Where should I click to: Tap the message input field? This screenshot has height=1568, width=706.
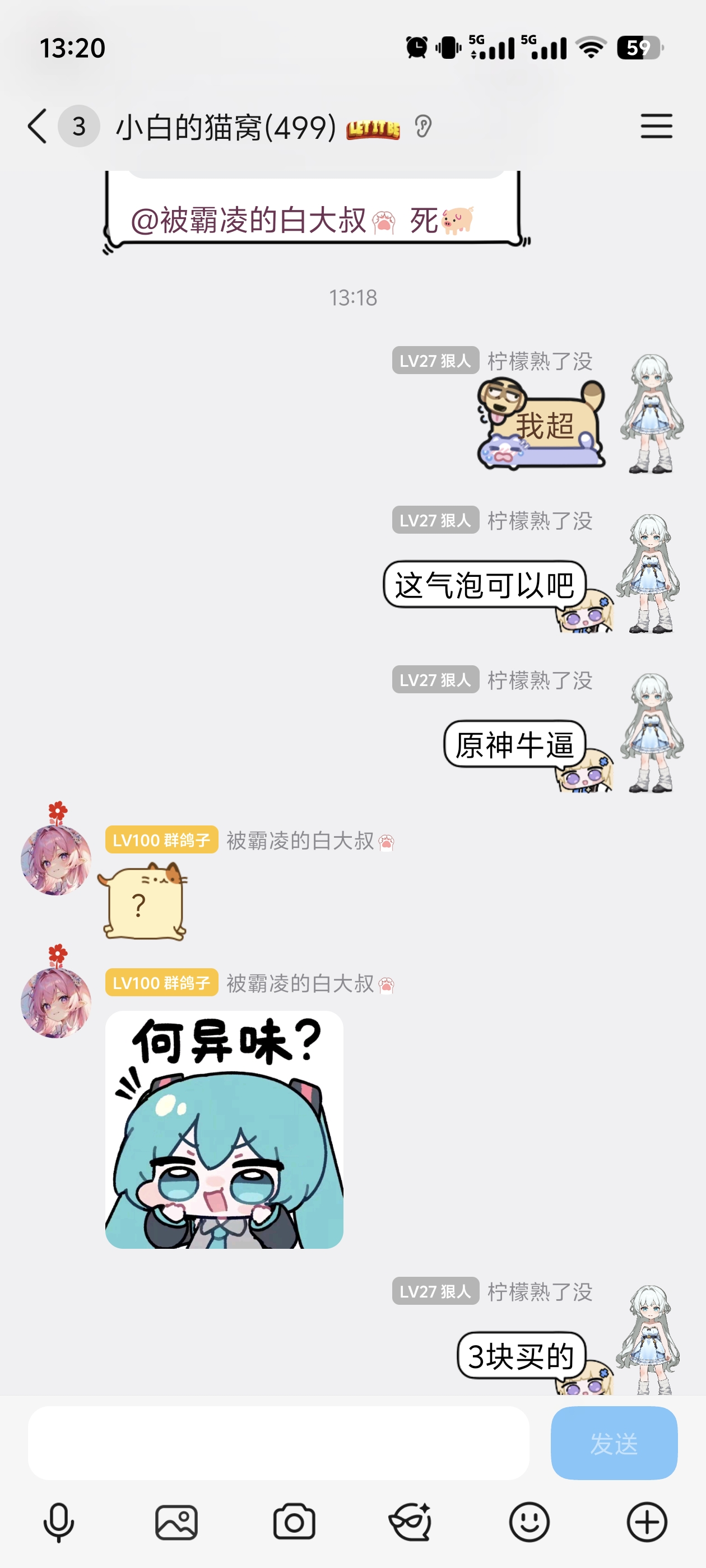[x=278, y=1443]
